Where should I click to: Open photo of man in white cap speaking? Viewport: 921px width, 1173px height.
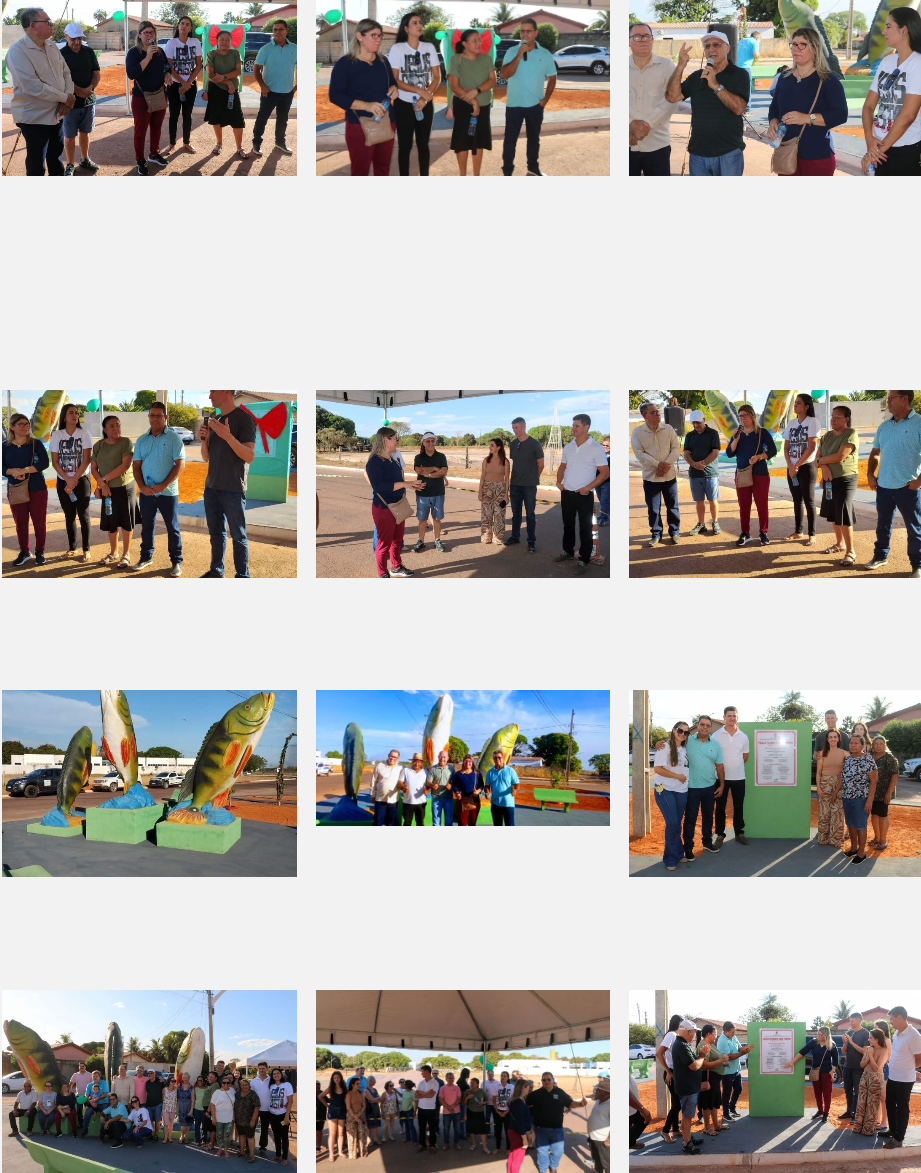[774, 88]
